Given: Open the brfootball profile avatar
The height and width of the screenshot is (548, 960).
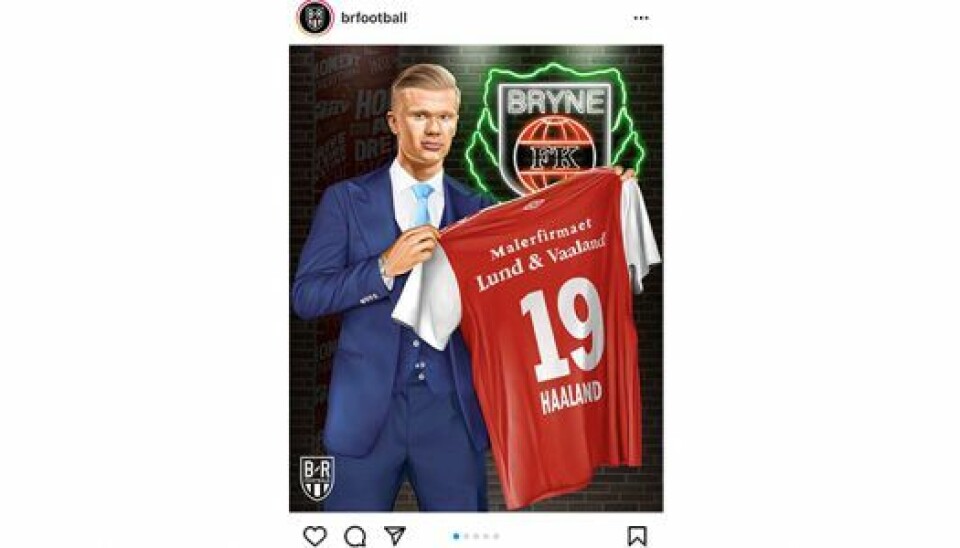Looking at the screenshot, I should click(315, 18).
